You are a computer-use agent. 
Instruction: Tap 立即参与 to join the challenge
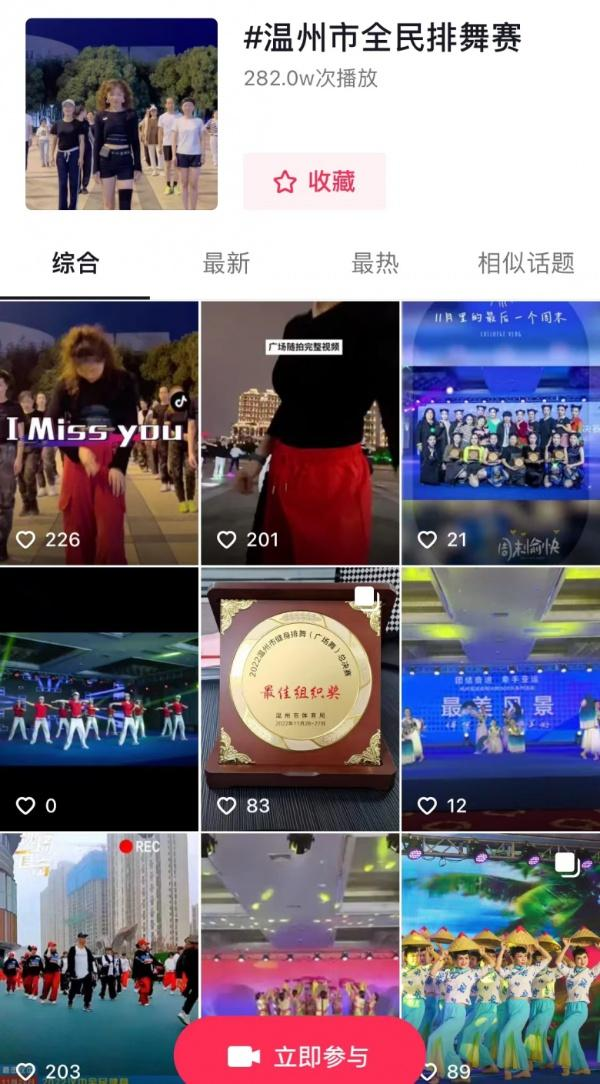point(300,1056)
